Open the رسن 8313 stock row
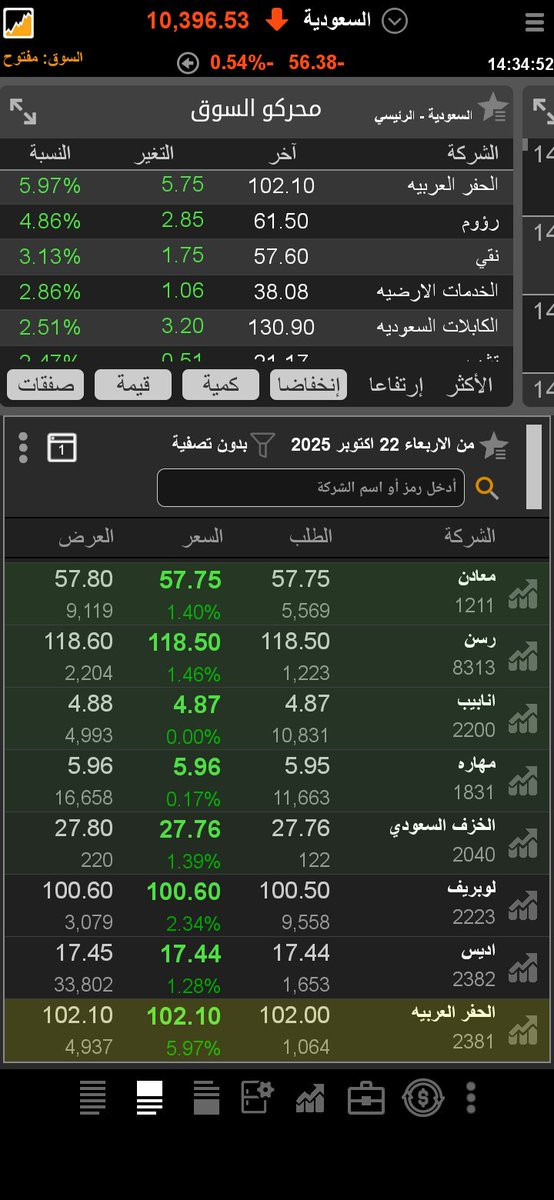This screenshot has height=1200, width=554. [x=277, y=656]
